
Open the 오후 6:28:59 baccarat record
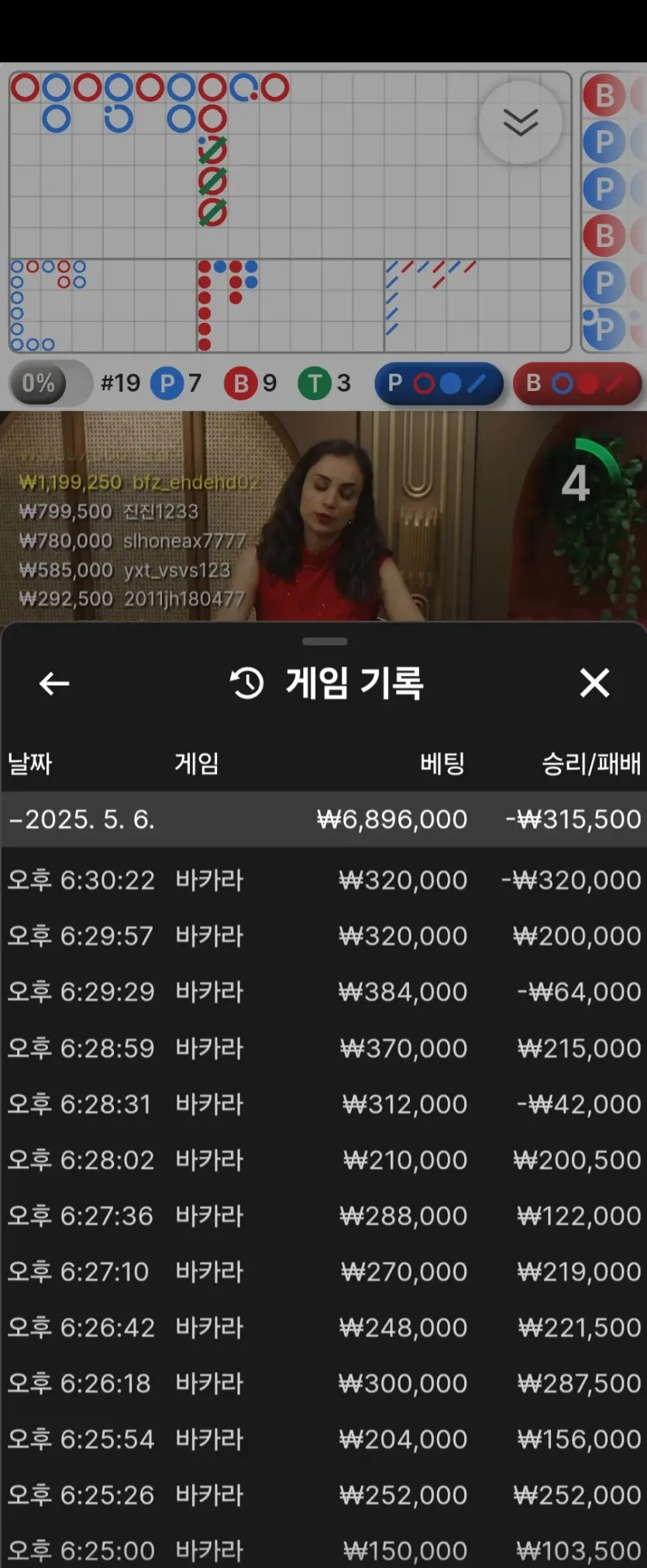tap(323, 1048)
